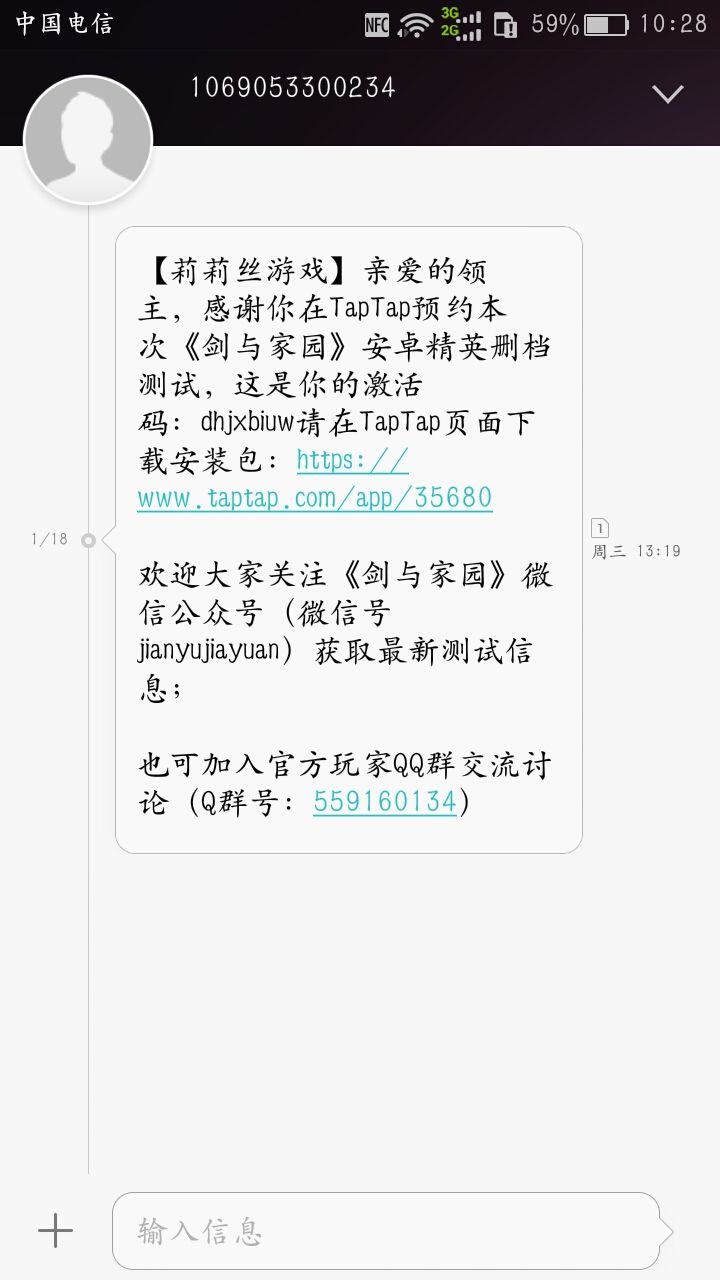Expand the contact options chevron
Image resolution: width=720 pixels, height=1280 pixels.
coord(667,94)
